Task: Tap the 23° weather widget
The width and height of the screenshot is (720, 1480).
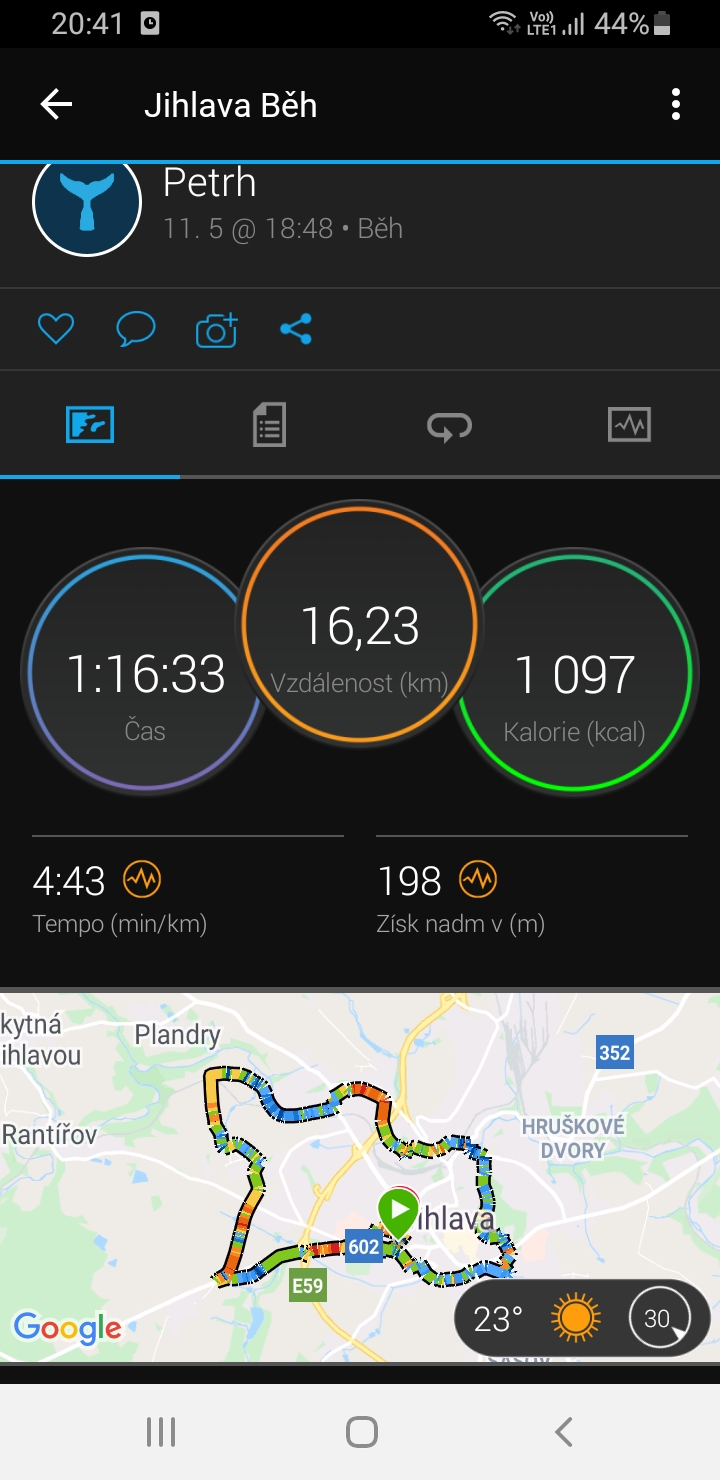Action: click(x=582, y=1318)
